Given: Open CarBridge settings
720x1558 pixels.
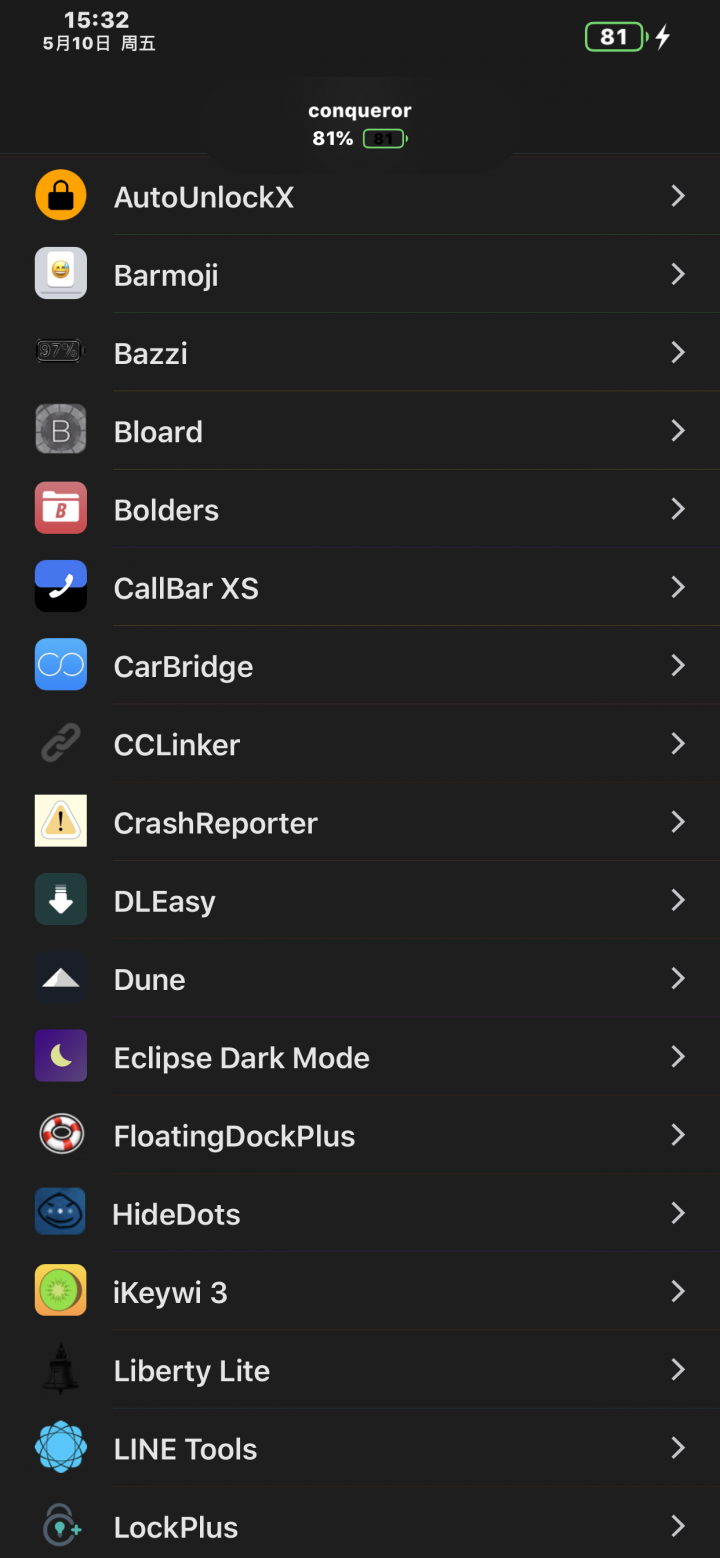Looking at the screenshot, I should coord(360,665).
